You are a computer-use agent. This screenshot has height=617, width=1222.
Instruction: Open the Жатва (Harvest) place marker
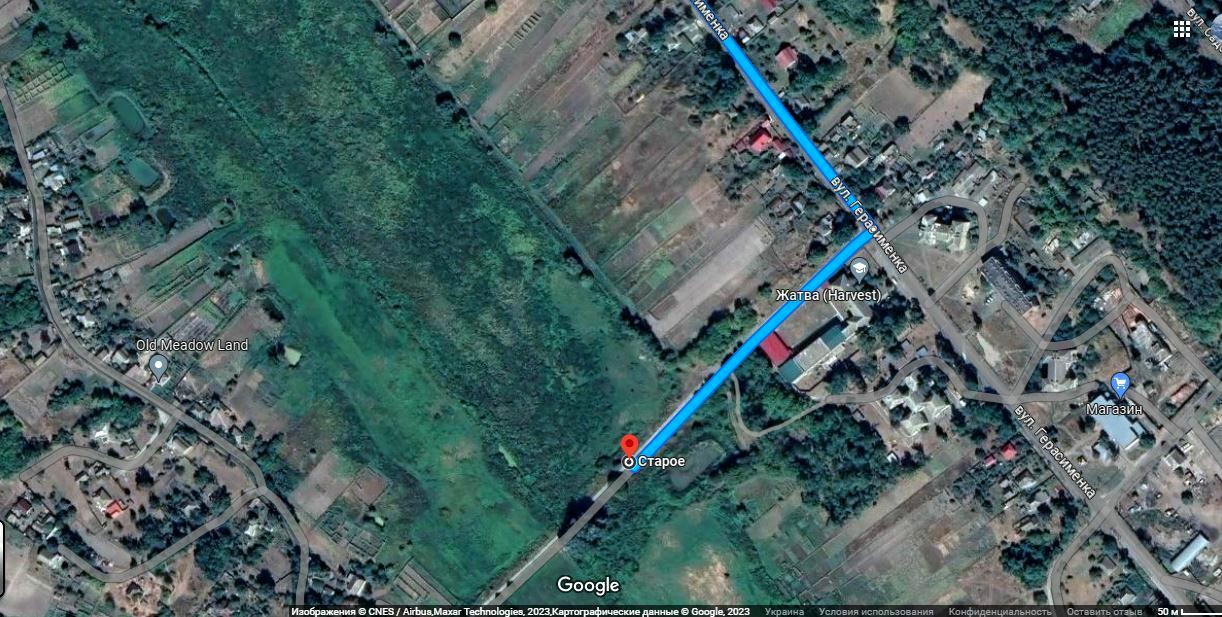(859, 268)
